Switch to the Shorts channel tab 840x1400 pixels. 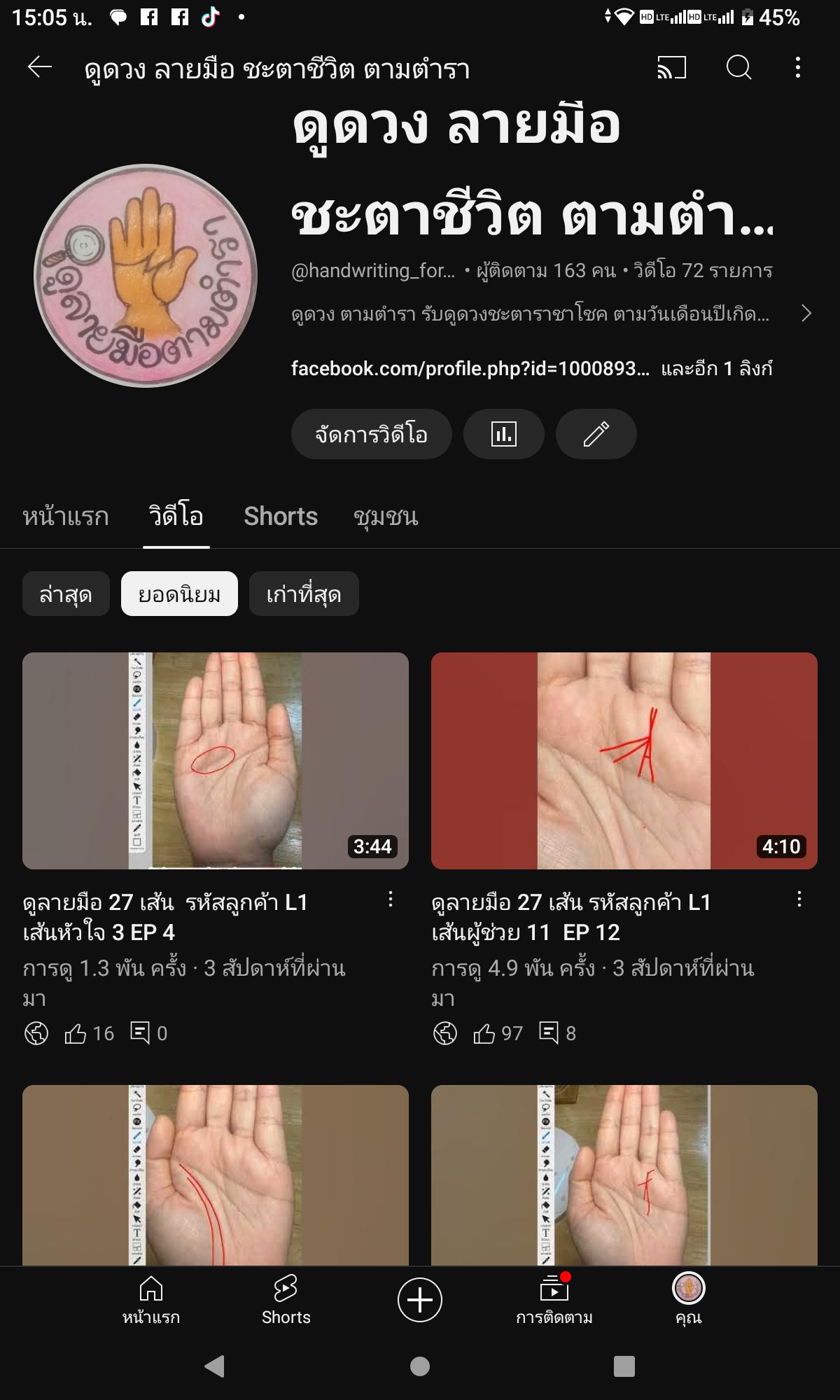tap(280, 517)
